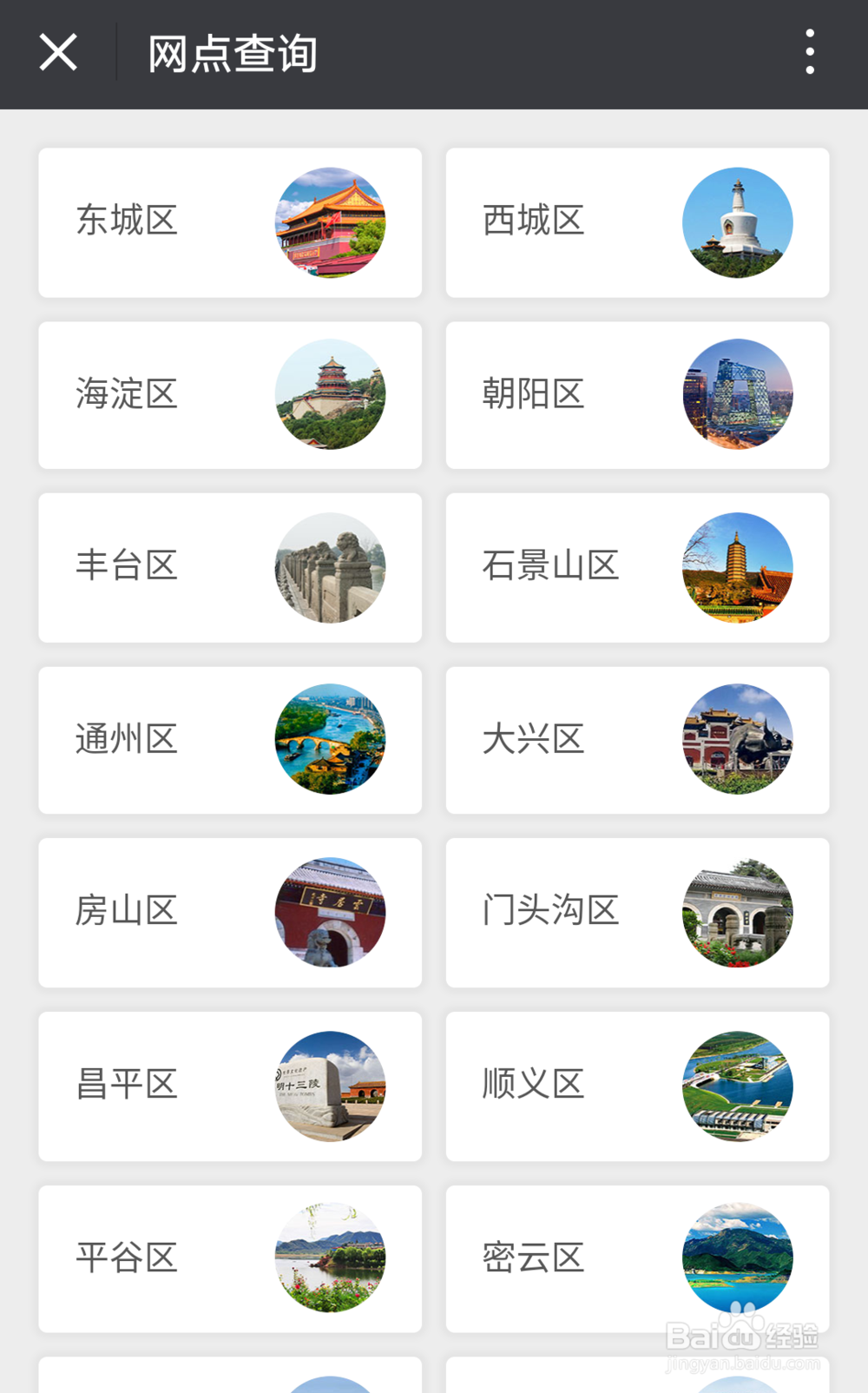868x1393 pixels.
Task: Pick the 大兴区 card
Action: (x=637, y=740)
